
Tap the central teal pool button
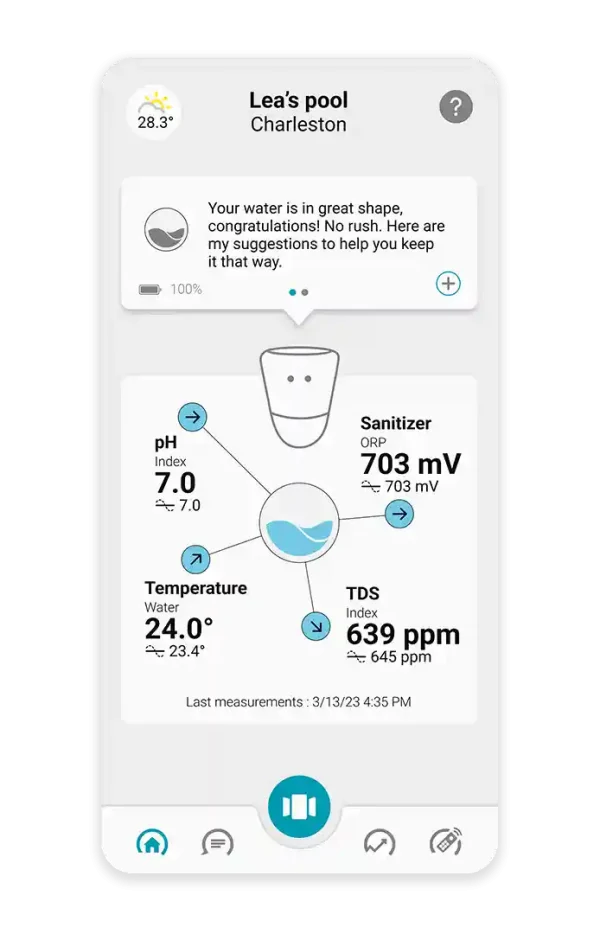pyautogui.click(x=299, y=806)
